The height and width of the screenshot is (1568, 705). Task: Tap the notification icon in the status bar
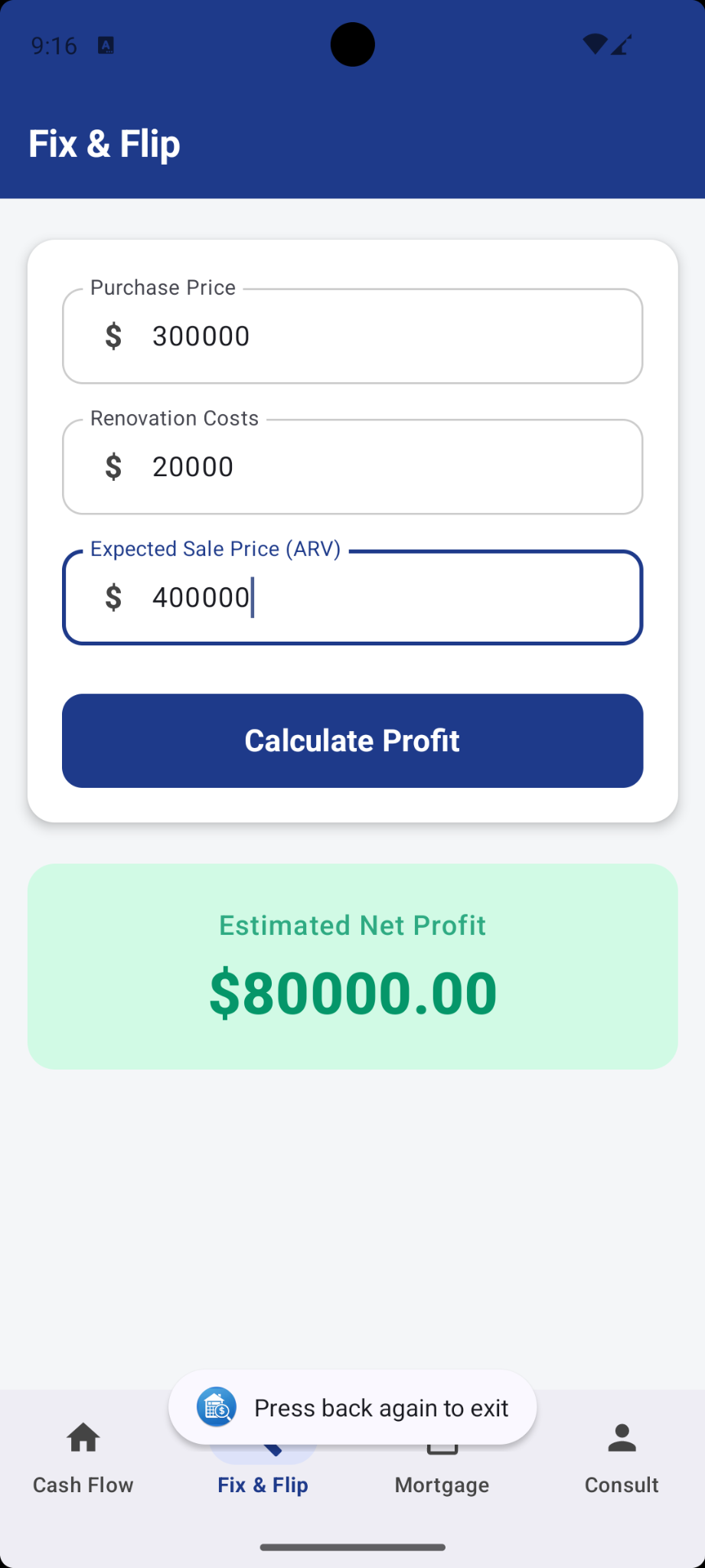(107, 44)
